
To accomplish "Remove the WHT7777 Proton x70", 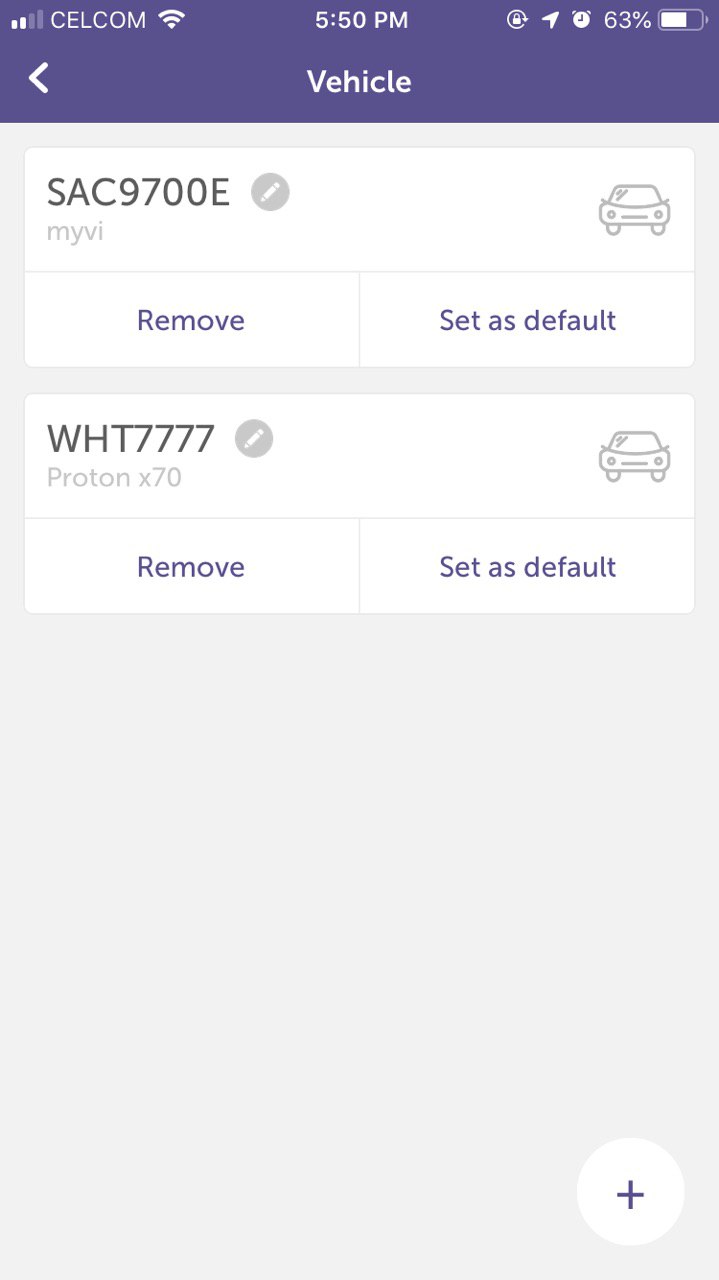I will 191,566.
